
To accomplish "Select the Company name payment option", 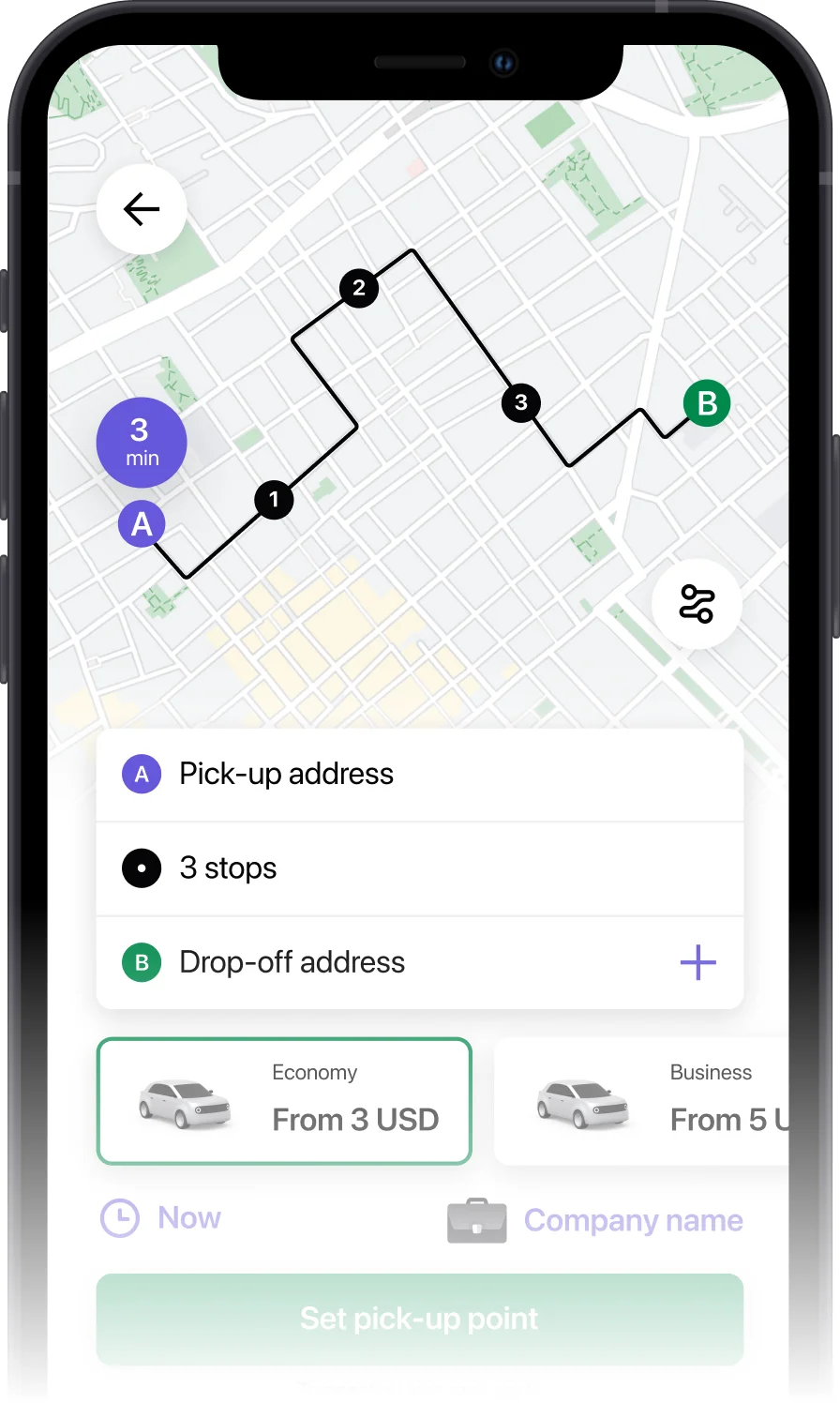I will (x=596, y=1220).
